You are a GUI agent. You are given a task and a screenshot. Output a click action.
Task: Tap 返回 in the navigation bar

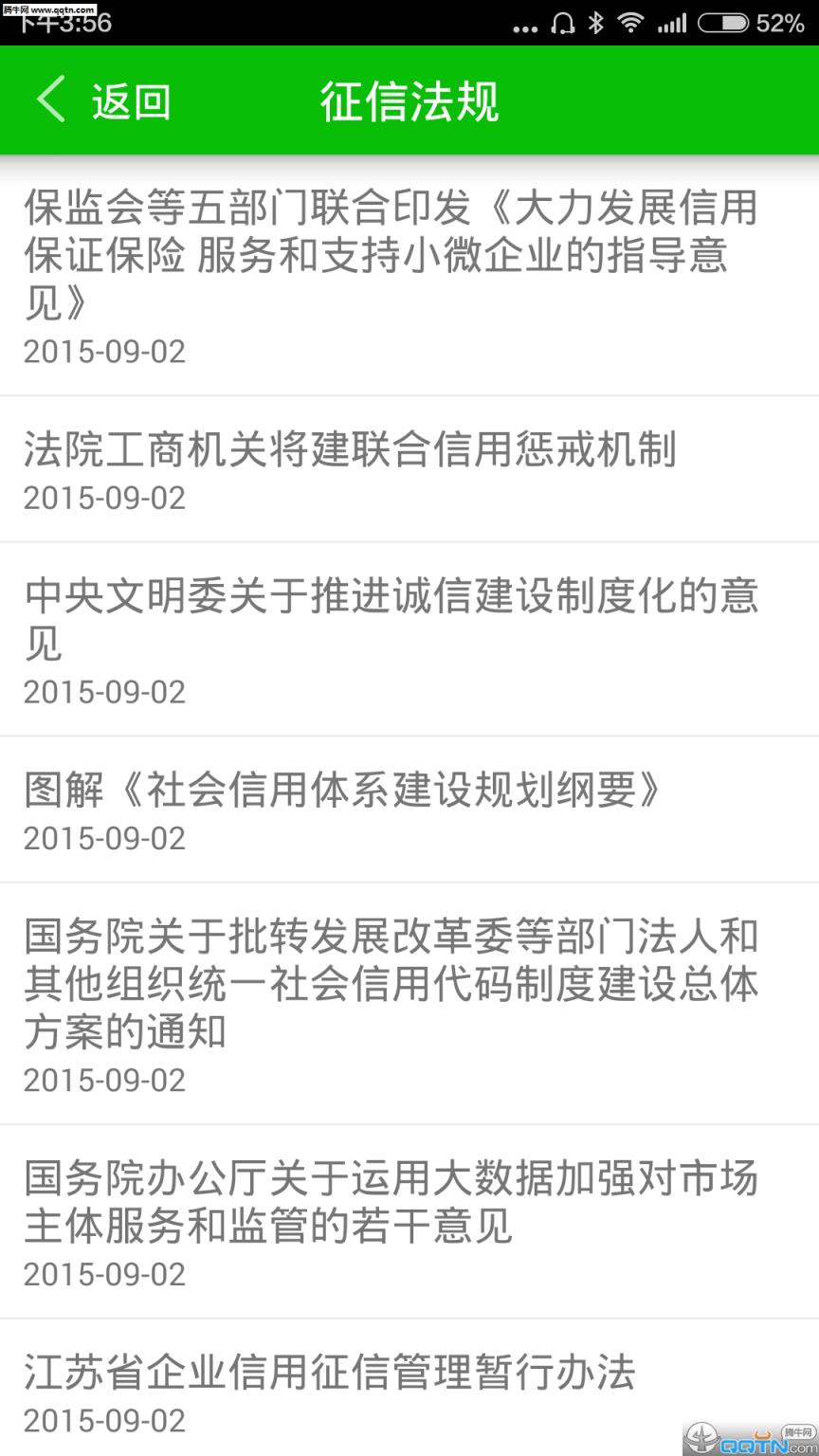coord(130,99)
